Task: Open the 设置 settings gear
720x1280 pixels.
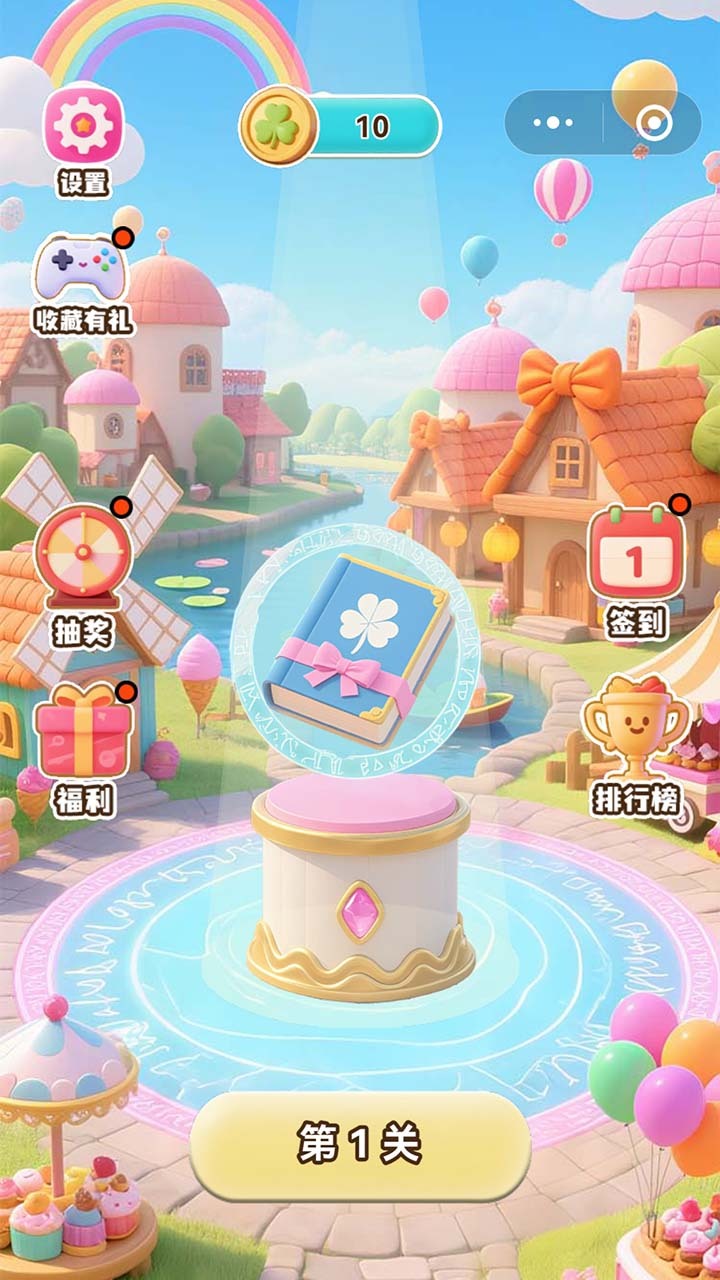Action: pyautogui.click(x=83, y=127)
